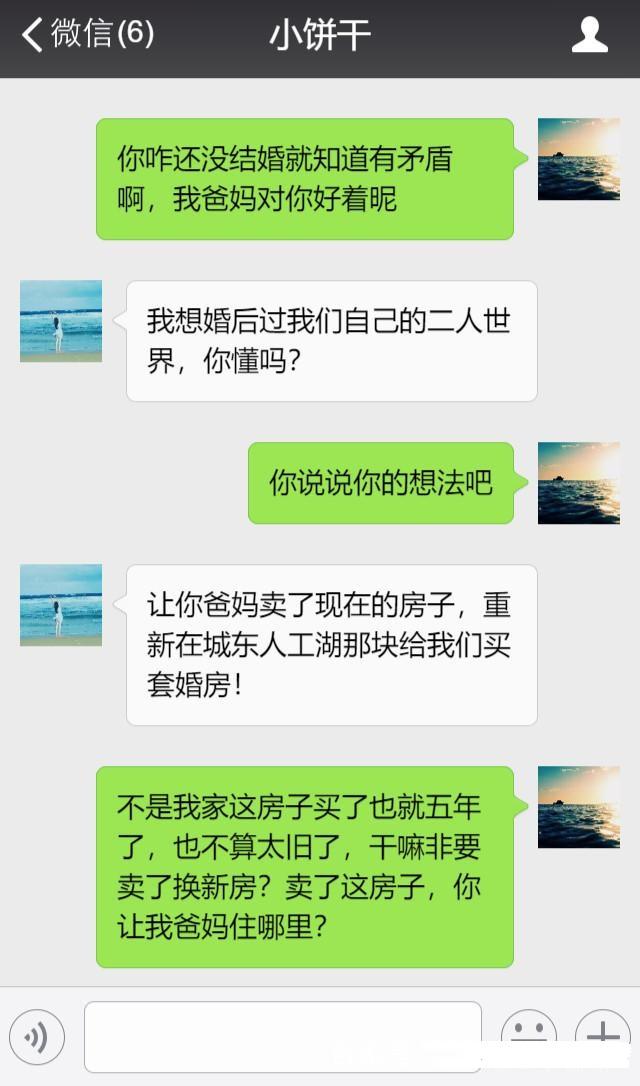The width and height of the screenshot is (640, 1086).
Task: View 小饼干's beach avatar beside the 二人世界 message
Action: tap(61, 321)
